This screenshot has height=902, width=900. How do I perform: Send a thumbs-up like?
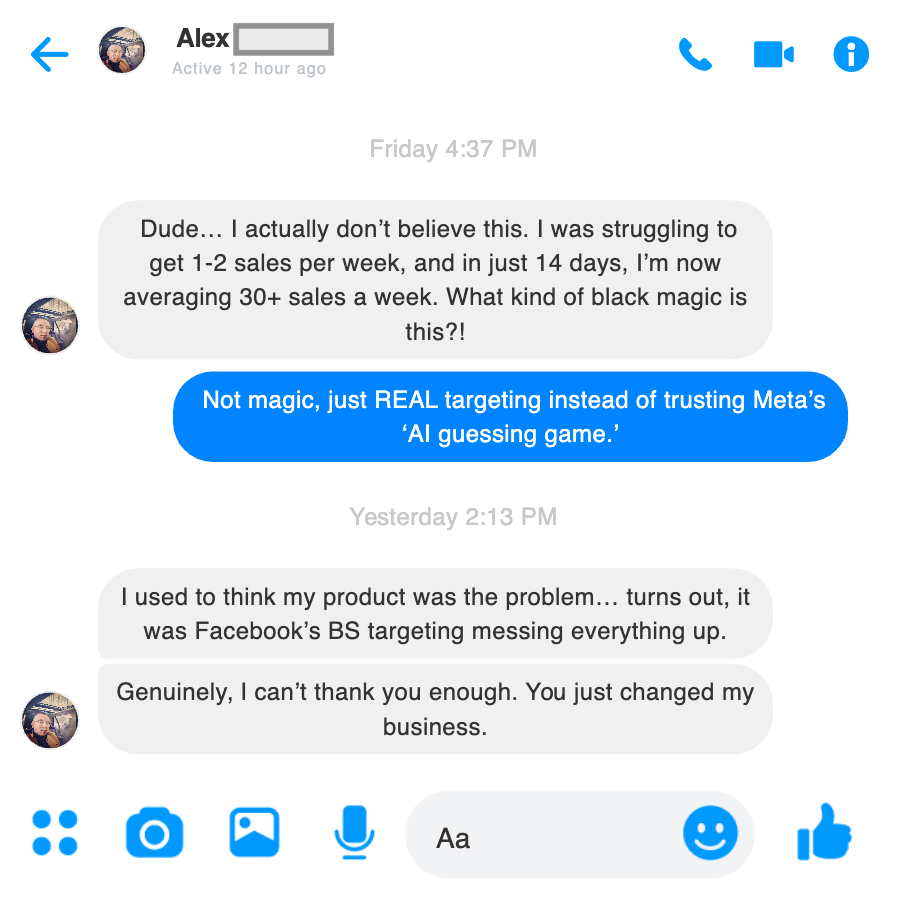click(824, 833)
